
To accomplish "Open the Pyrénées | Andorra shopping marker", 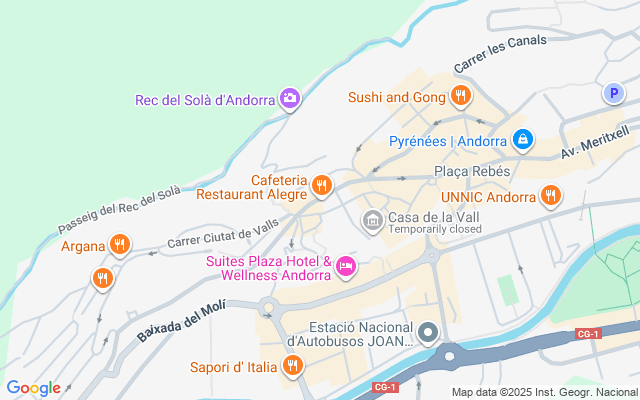I will point(521,140).
